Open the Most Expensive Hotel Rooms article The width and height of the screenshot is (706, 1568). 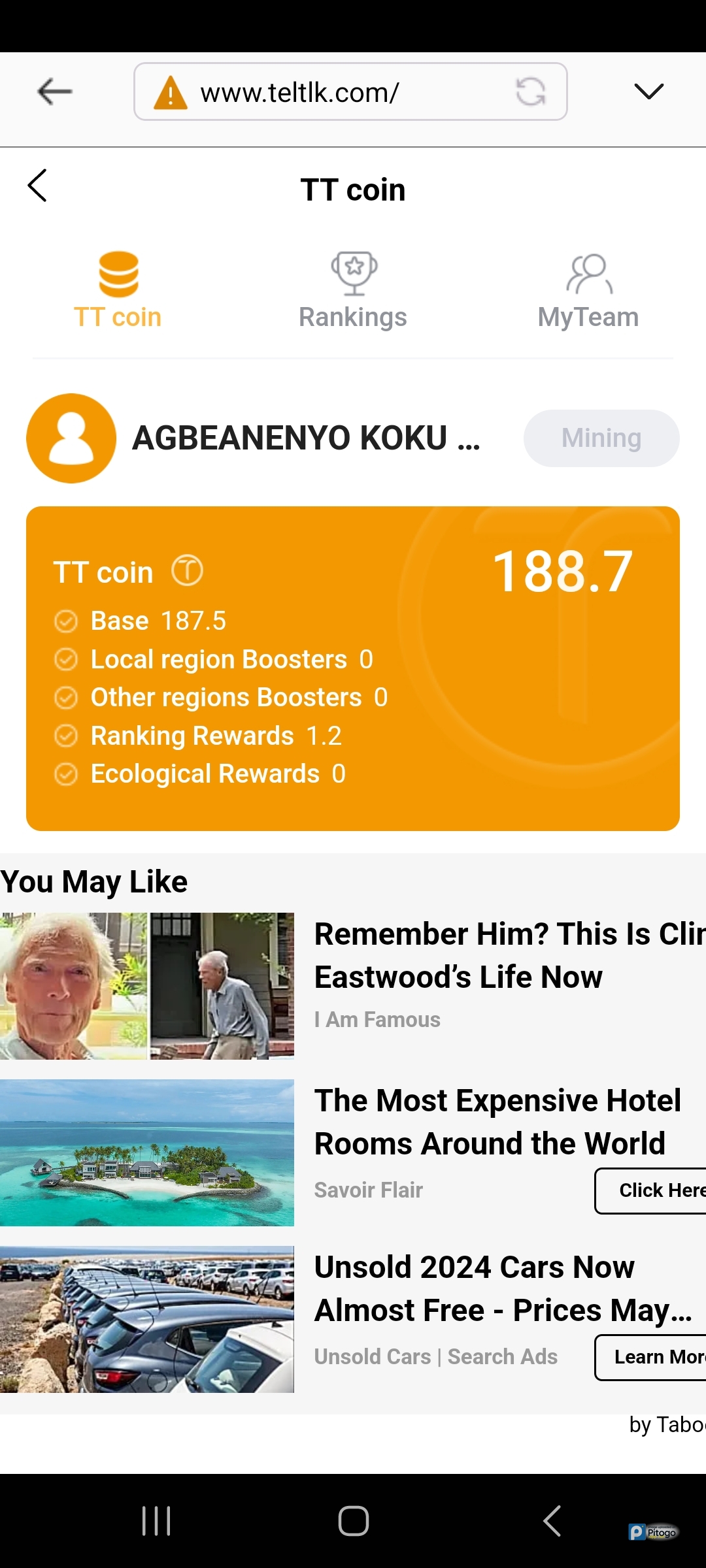pos(497,1122)
